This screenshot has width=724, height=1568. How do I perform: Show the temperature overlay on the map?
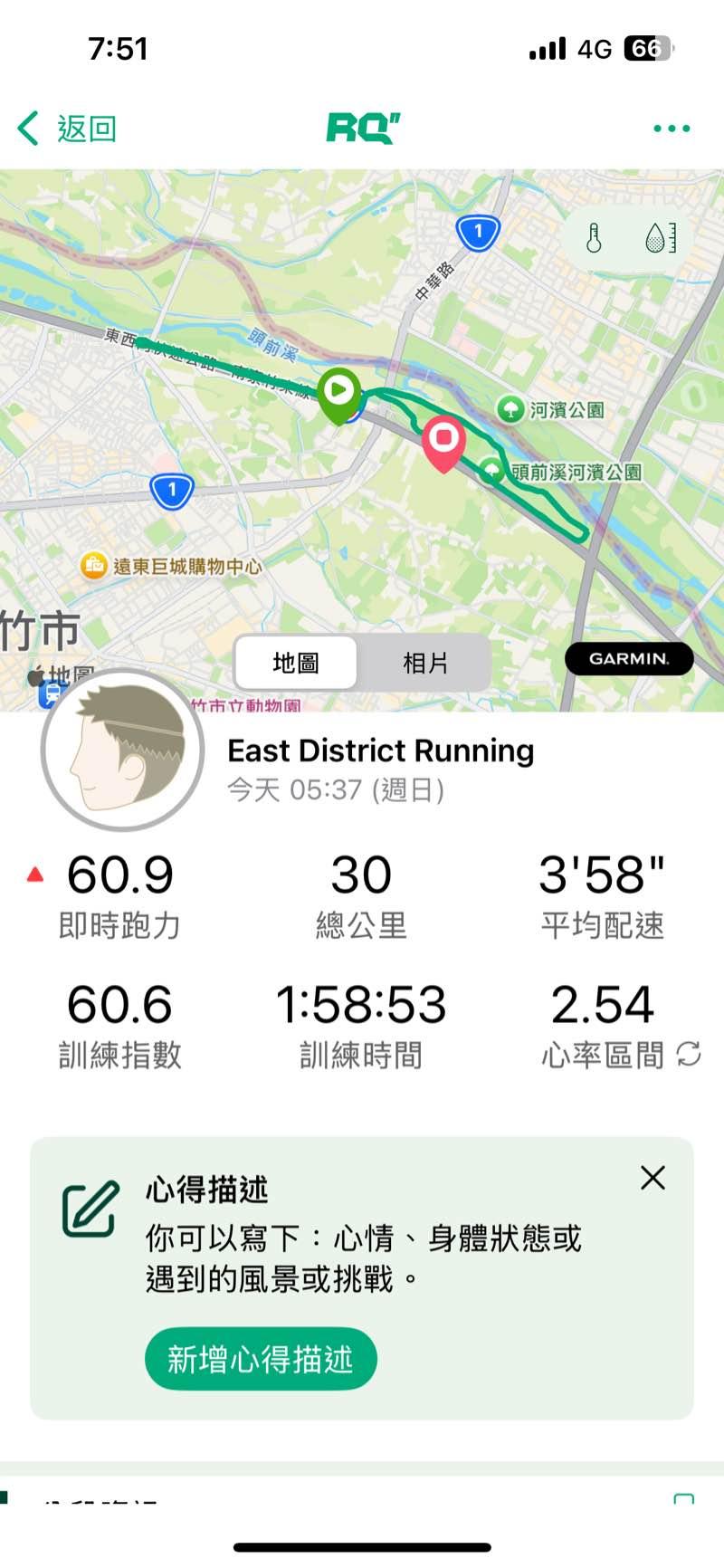(x=594, y=238)
